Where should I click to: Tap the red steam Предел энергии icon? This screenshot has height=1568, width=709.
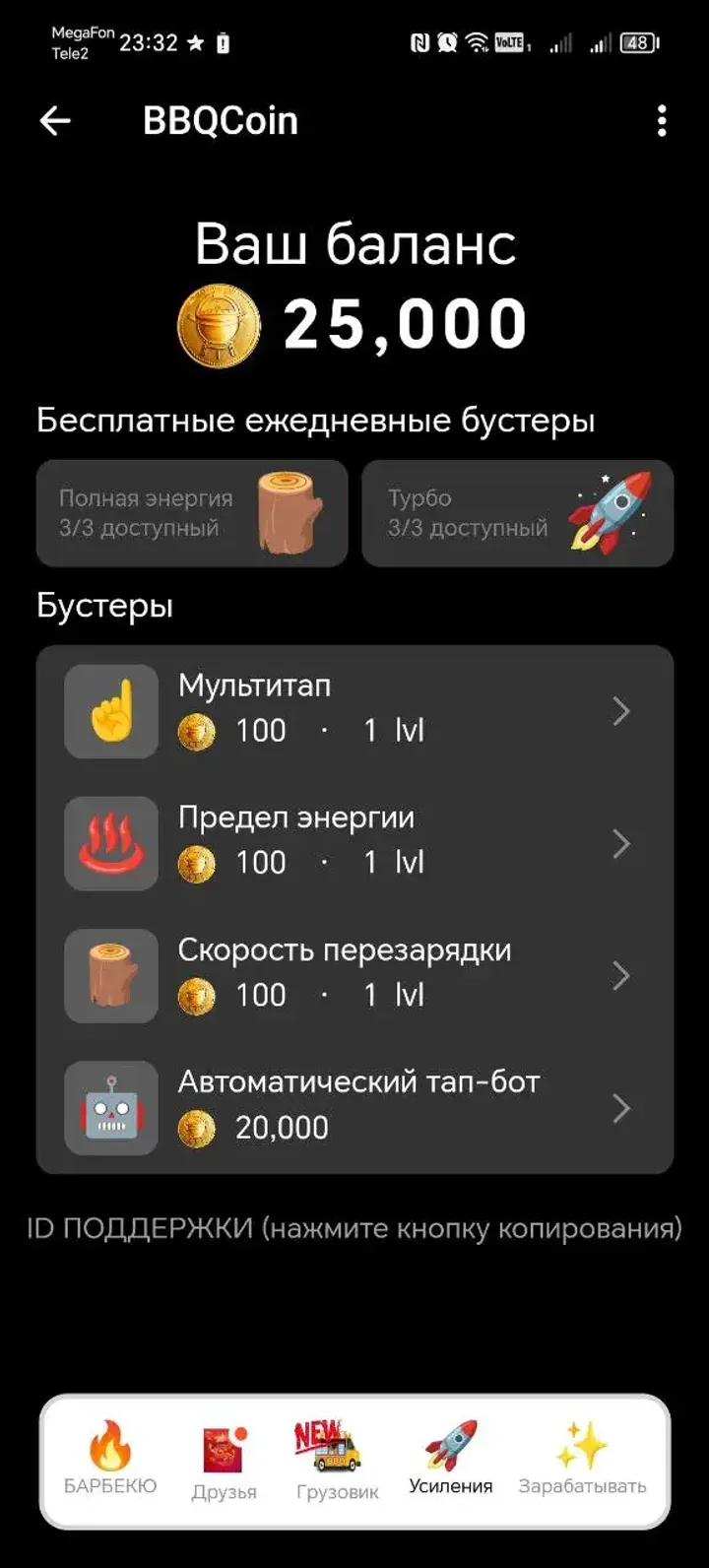click(x=110, y=844)
